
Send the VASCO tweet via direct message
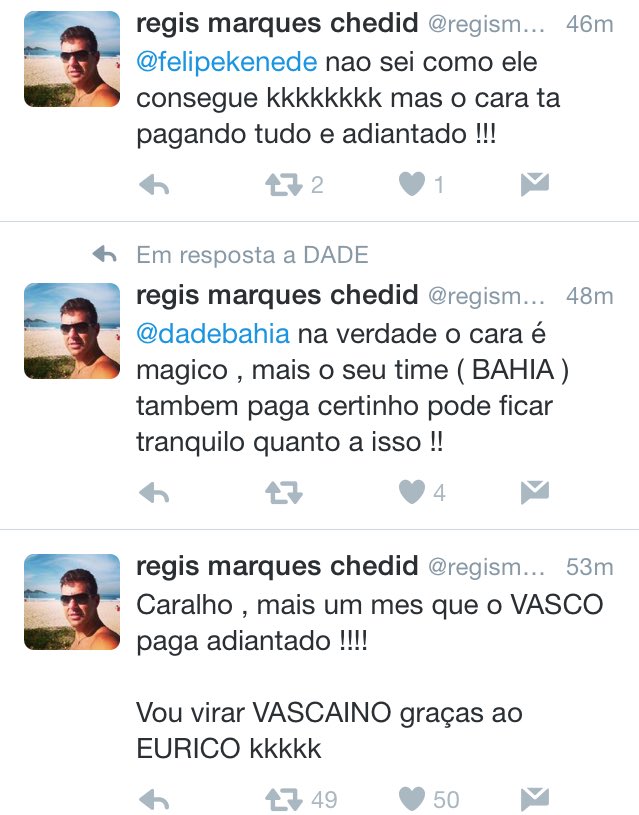pyautogui.click(x=535, y=799)
